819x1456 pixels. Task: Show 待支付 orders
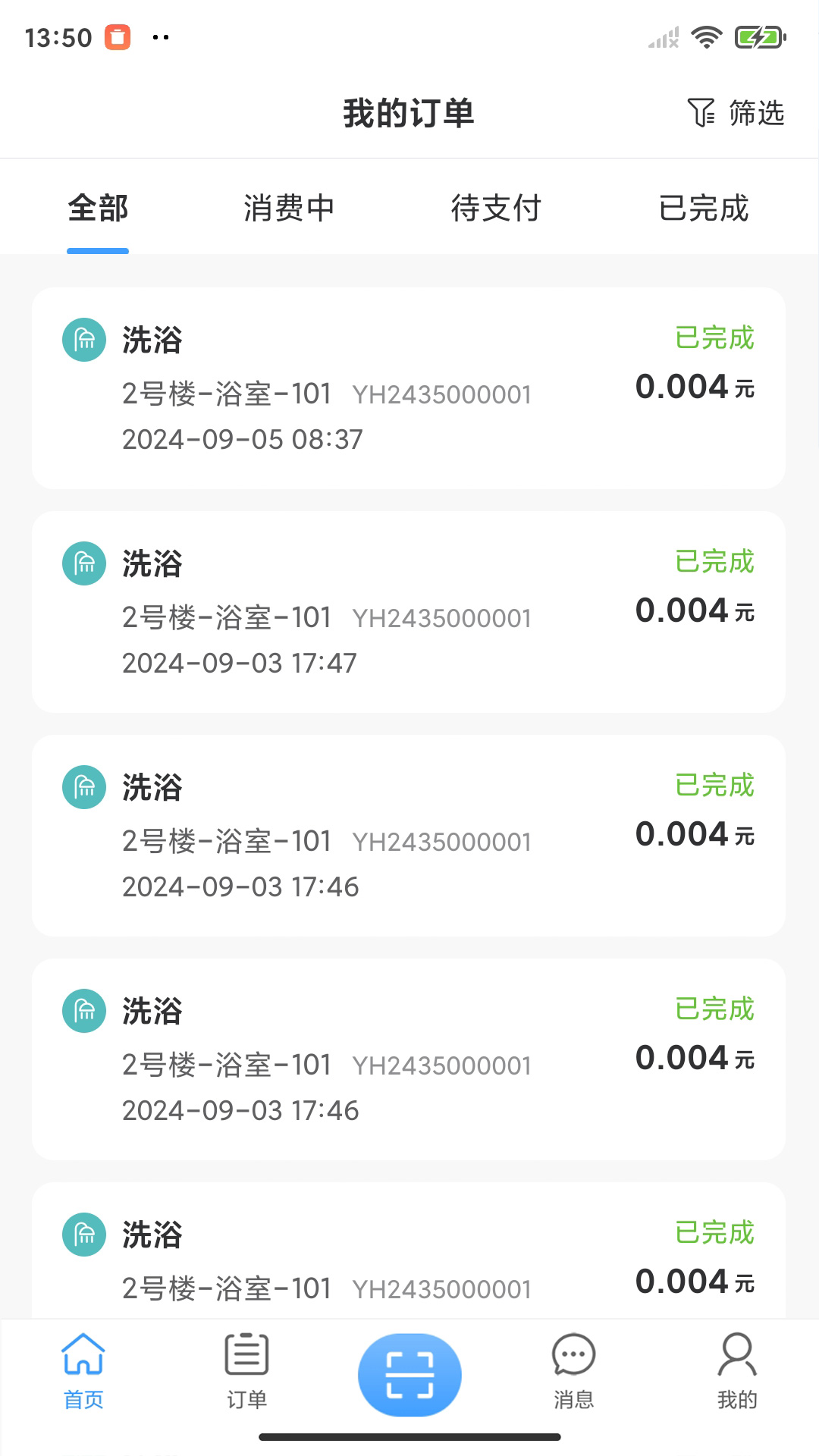496,209
